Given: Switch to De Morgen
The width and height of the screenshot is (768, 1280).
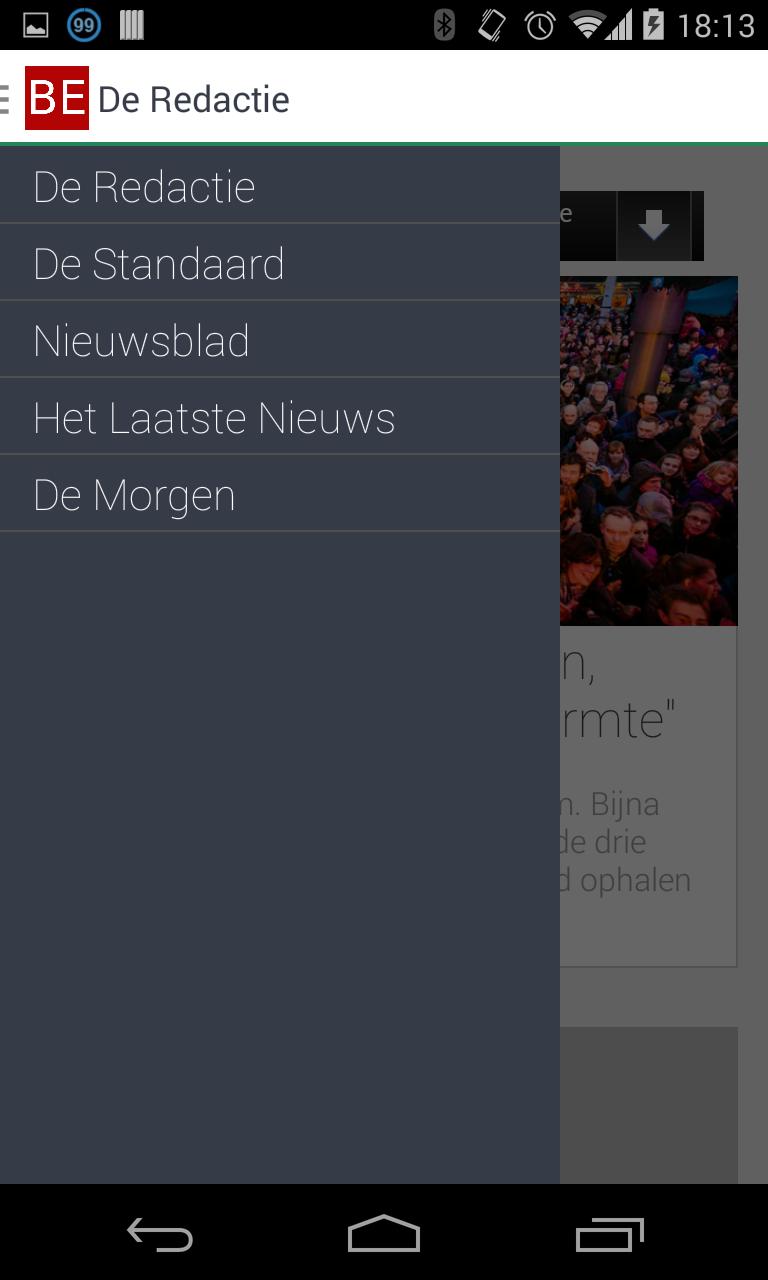Looking at the screenshot, I should (x=135, y=493).
